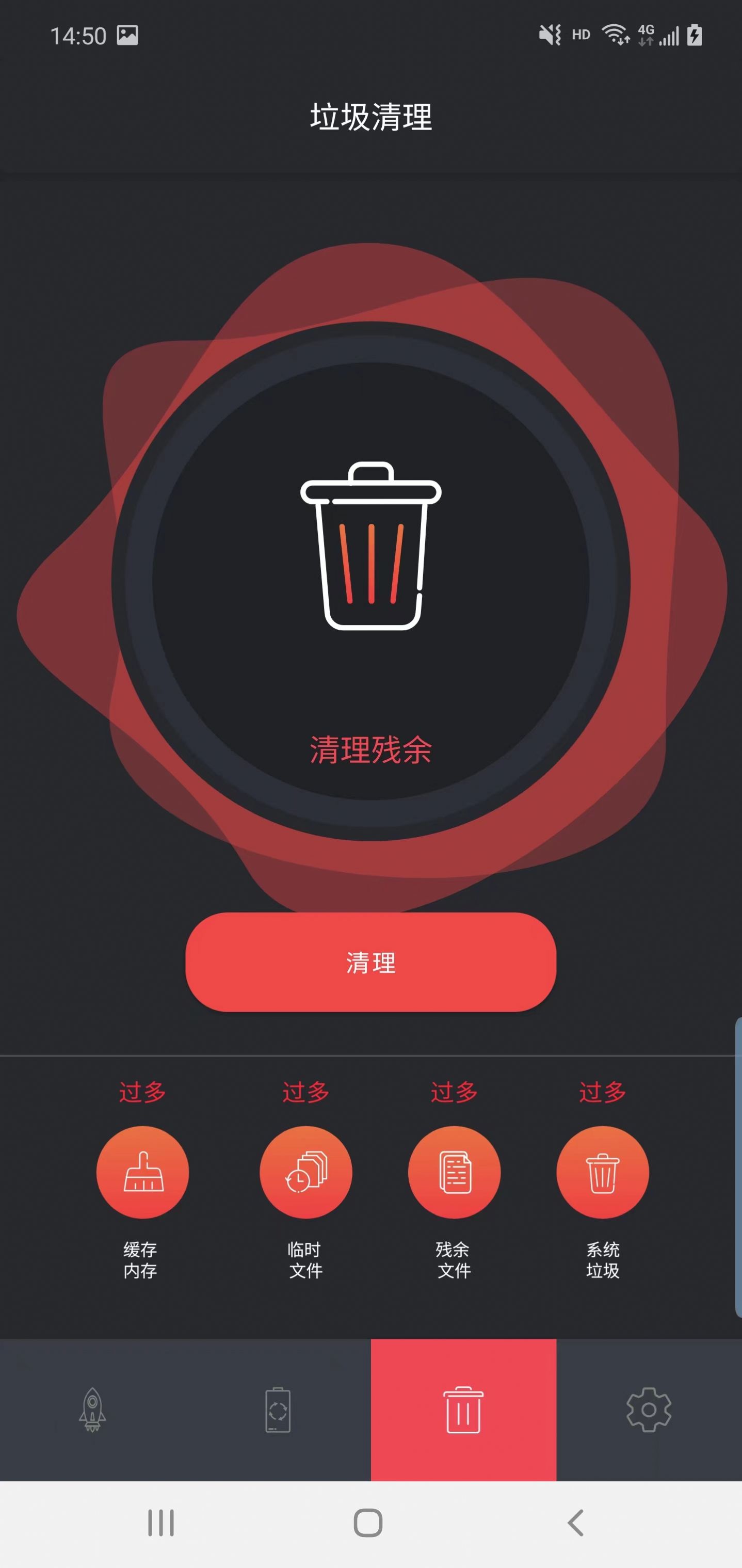Select the 残余文件 residual files icon

coord(454,1172)
